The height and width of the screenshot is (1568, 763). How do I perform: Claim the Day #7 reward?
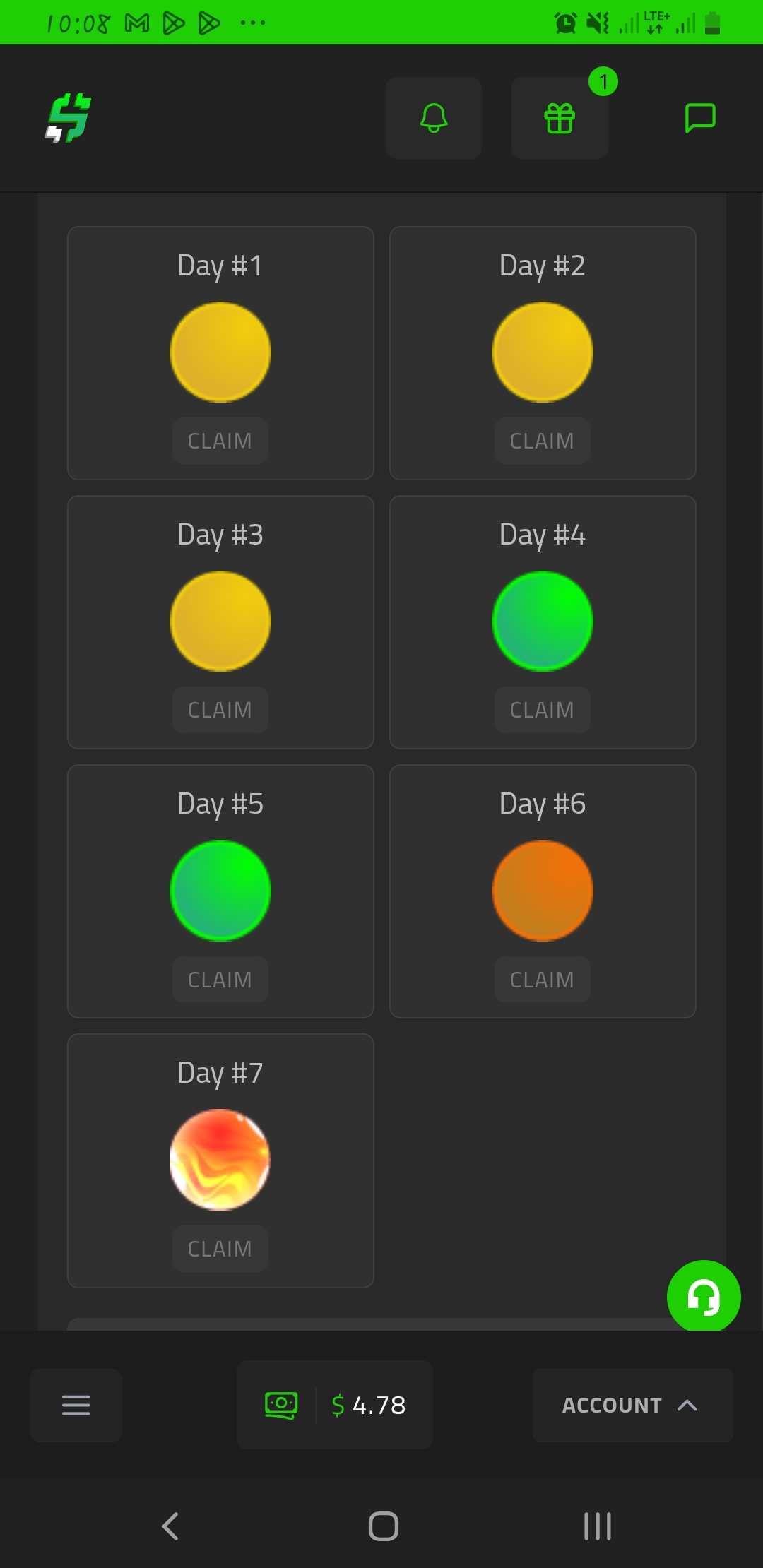[x=220, y=1249]
